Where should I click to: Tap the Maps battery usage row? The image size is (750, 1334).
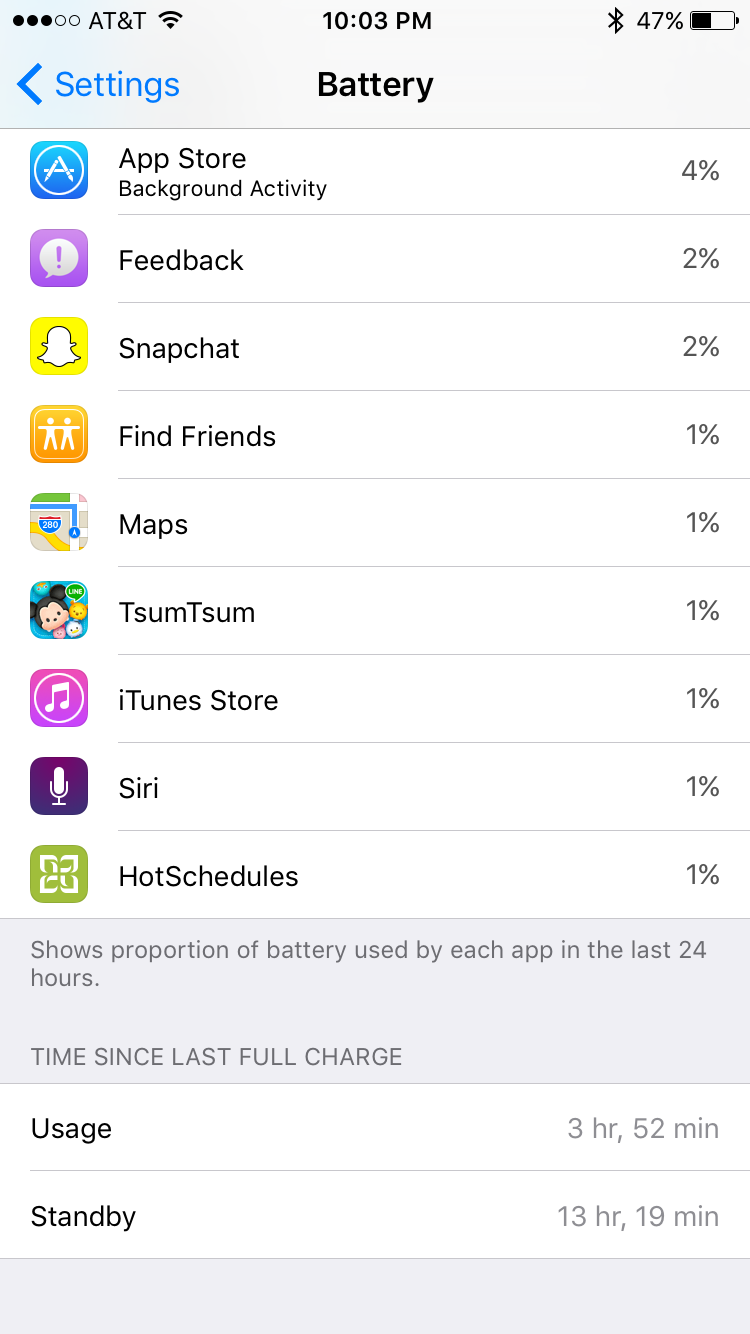point(375,523)
